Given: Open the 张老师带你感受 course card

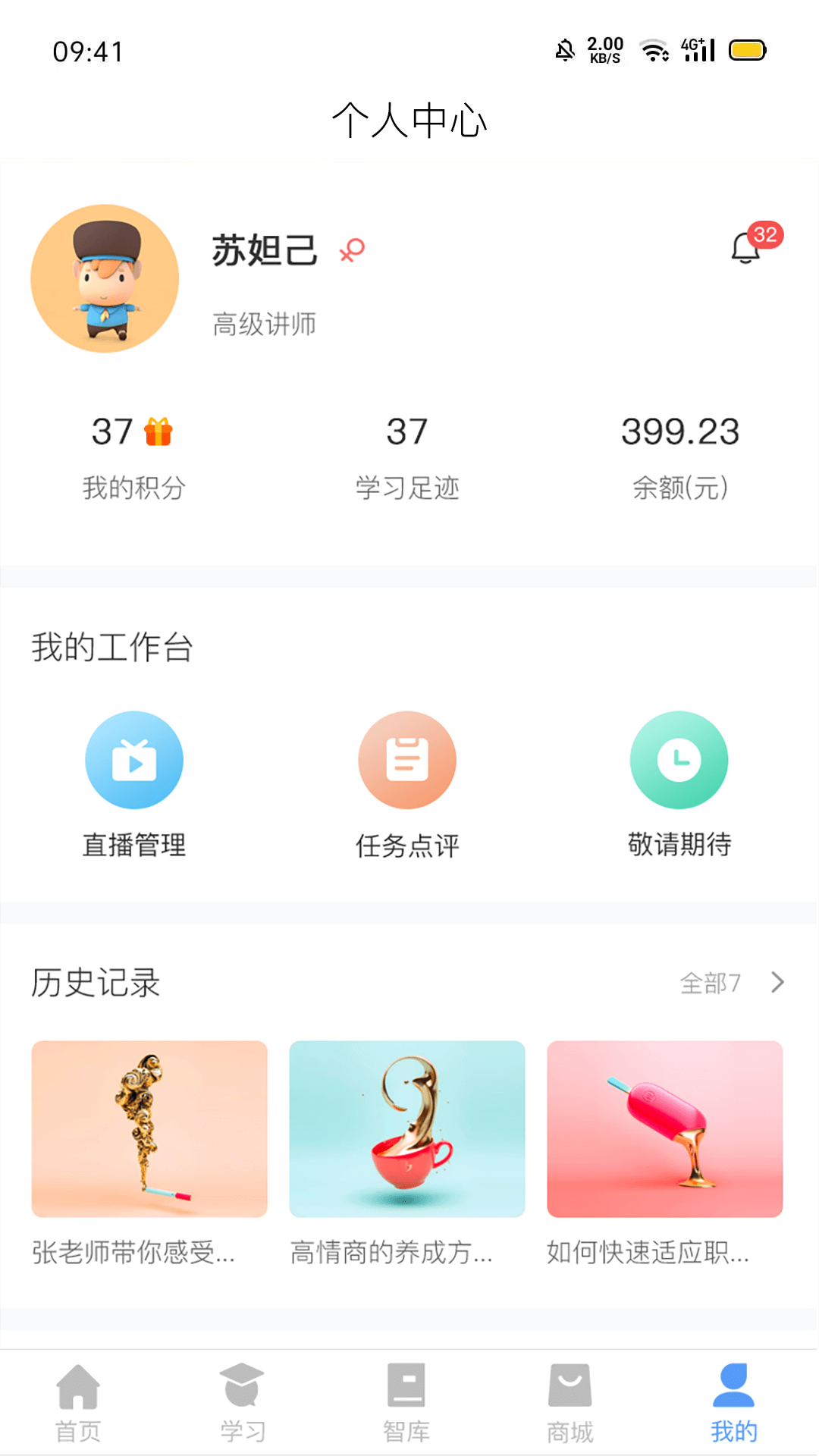Looking at the screenshot, I should (x=149, y=1129).
